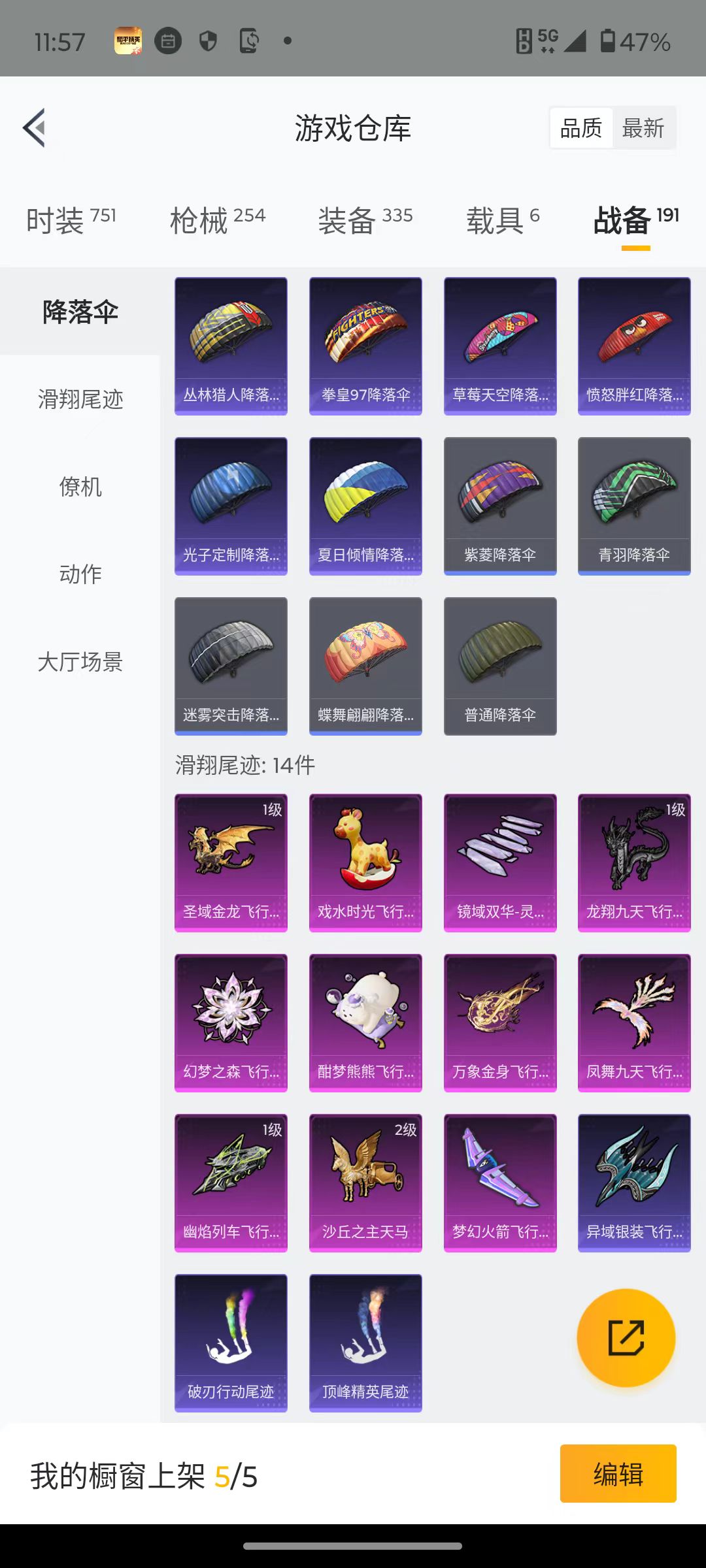
Task: Open the 普通降落伞 item
Action: (500, 666)
